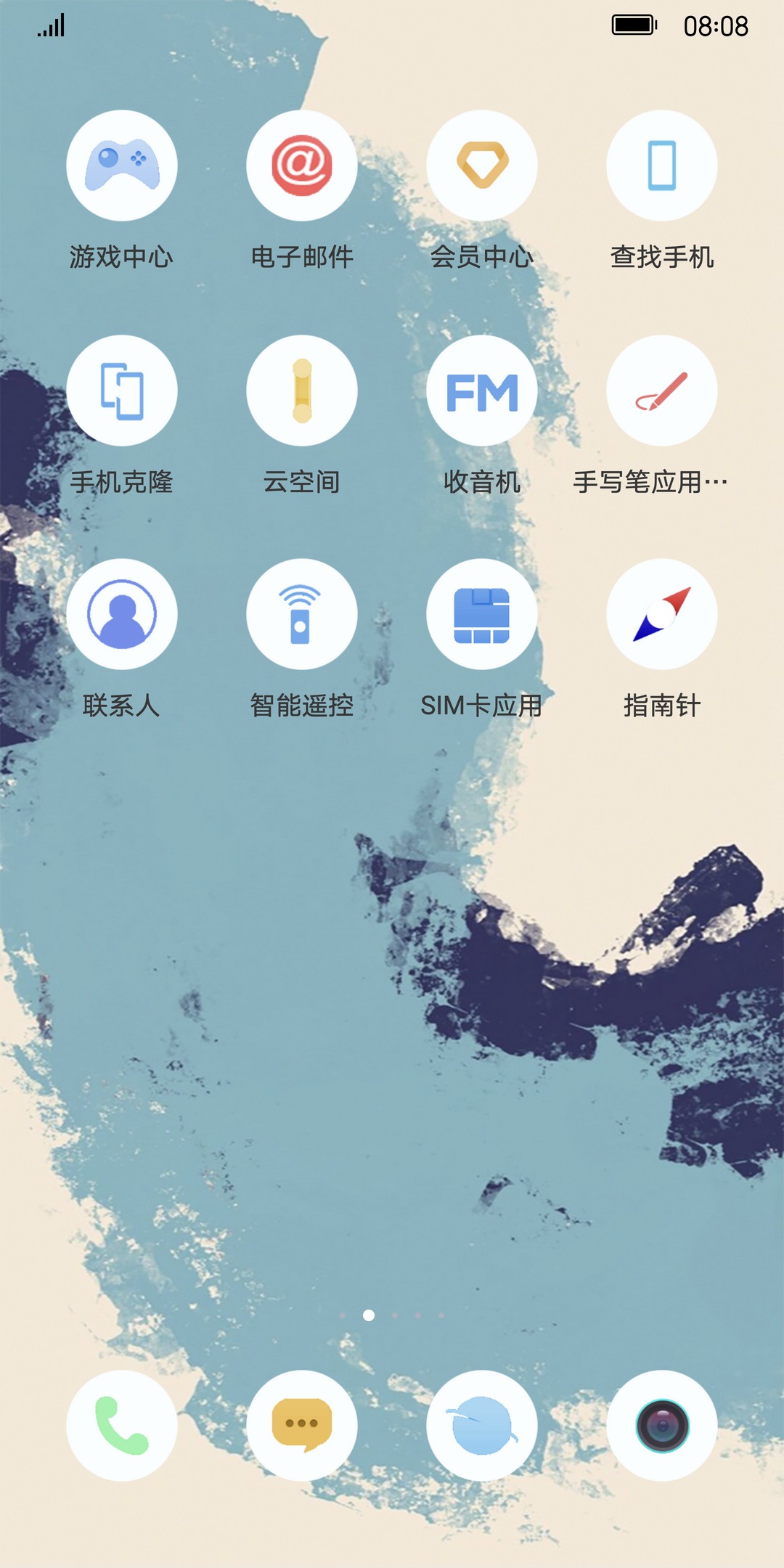Launch 手机克隆 phone clone
The height and width of the screenshot is (1568, 784).
[122, 391]
